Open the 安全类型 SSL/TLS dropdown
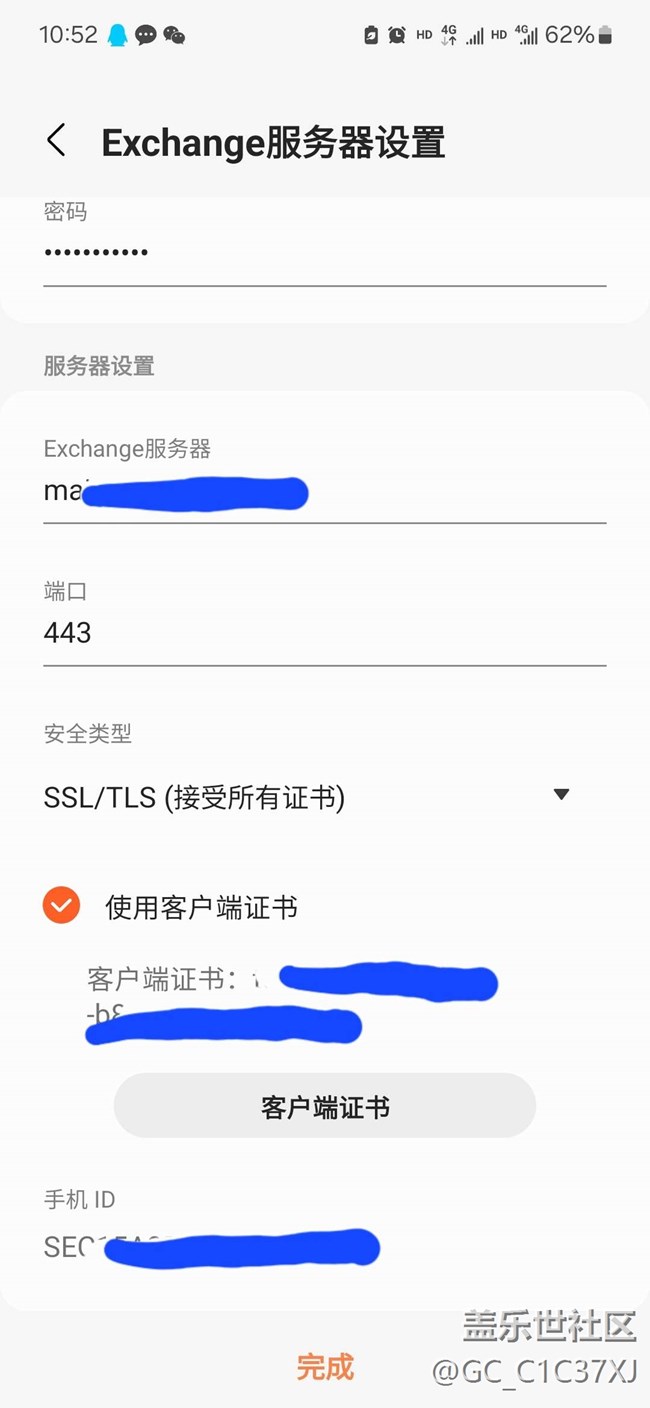 (x=306, y=797)
